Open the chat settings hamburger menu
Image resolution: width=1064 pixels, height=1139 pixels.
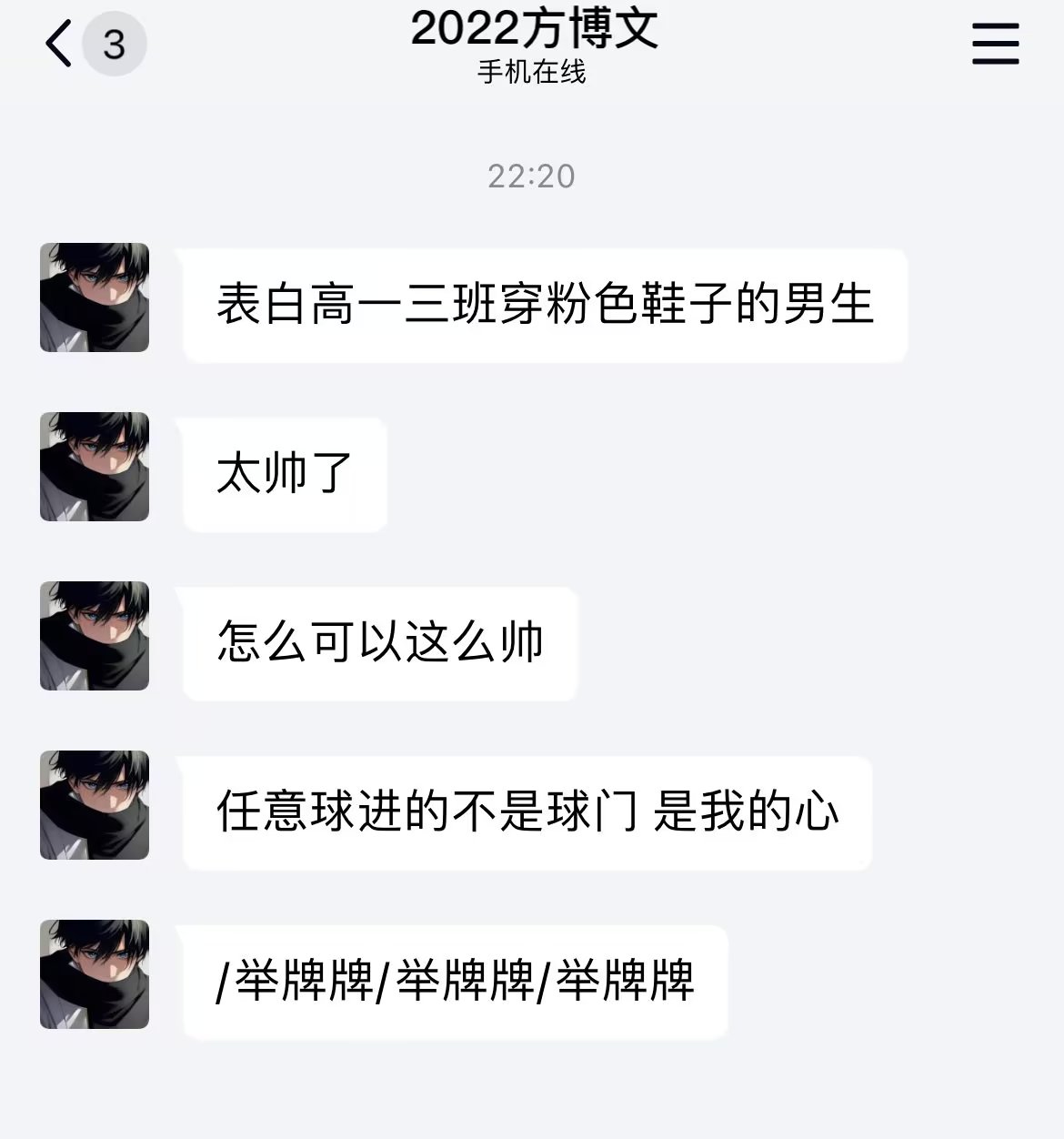click(x=995, y=44)
